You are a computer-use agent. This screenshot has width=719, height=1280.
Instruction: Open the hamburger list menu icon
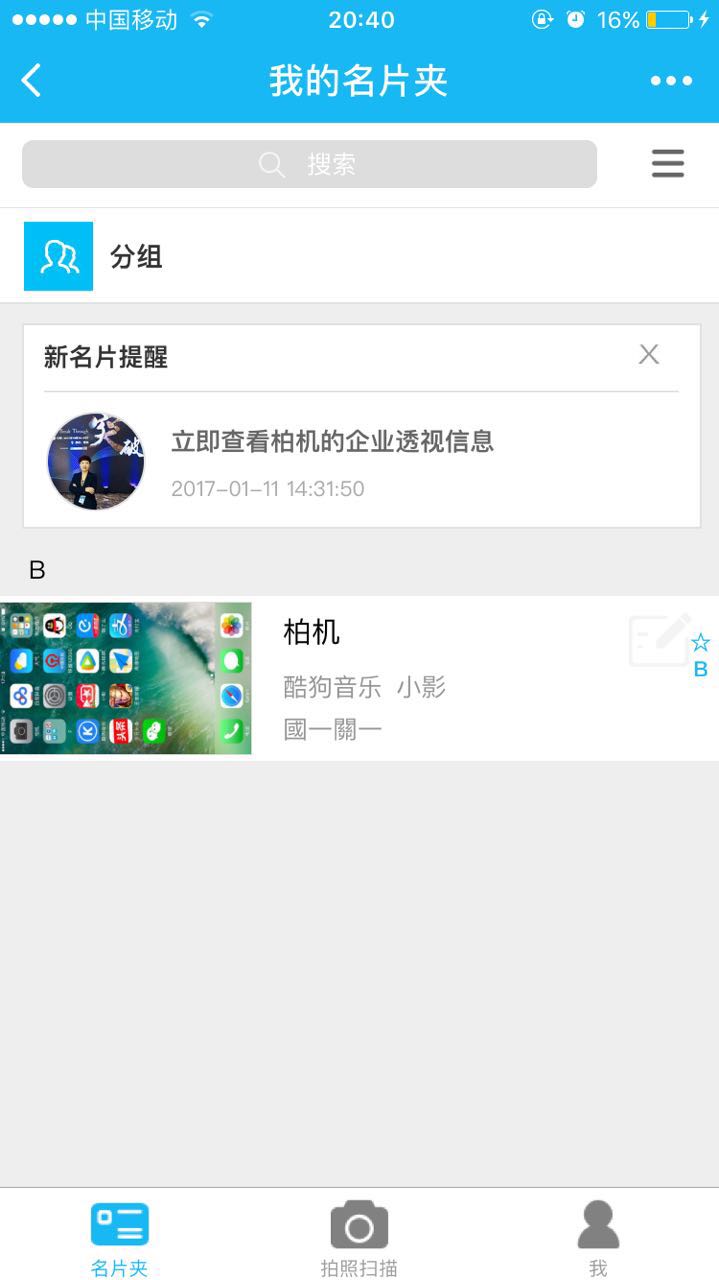click(667, 164)
